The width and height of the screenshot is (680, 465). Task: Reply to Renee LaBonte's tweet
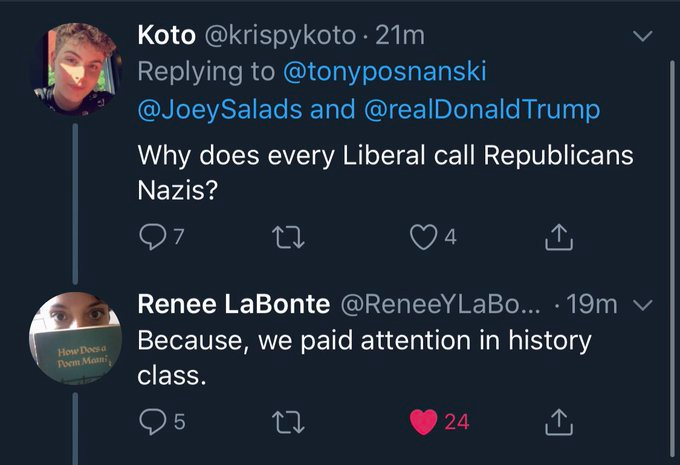tap(150, 422)
